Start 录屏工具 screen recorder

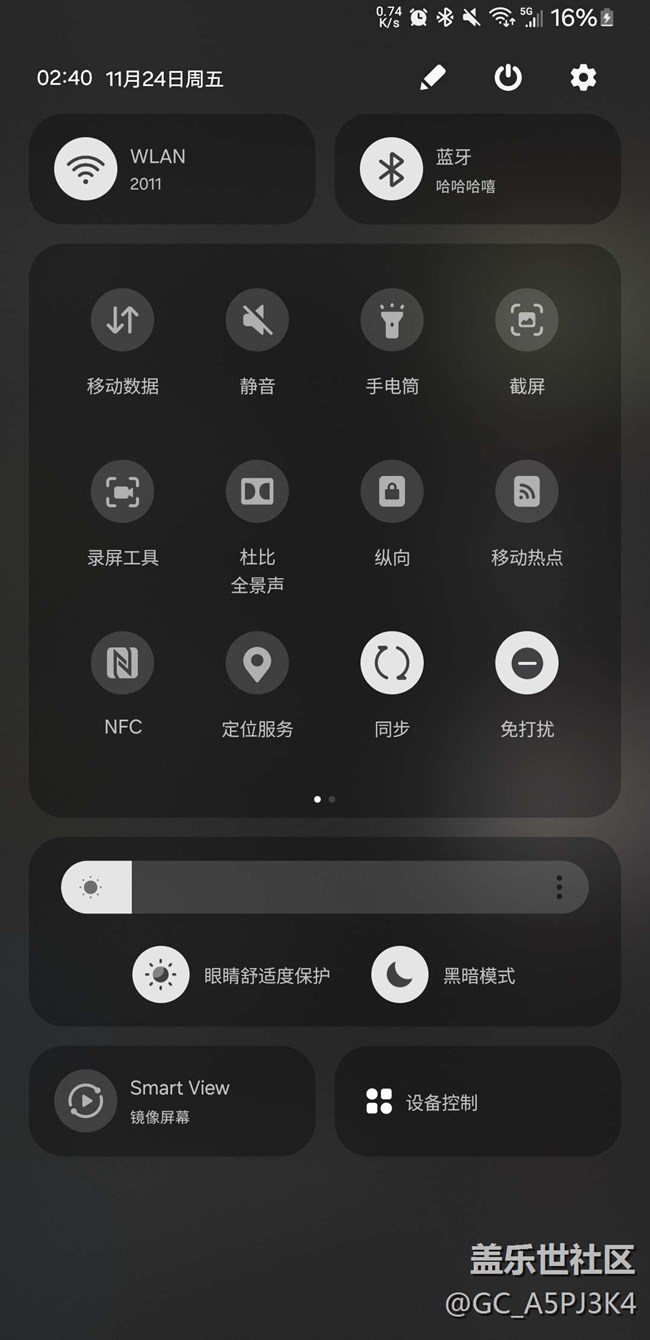point(122,491)
